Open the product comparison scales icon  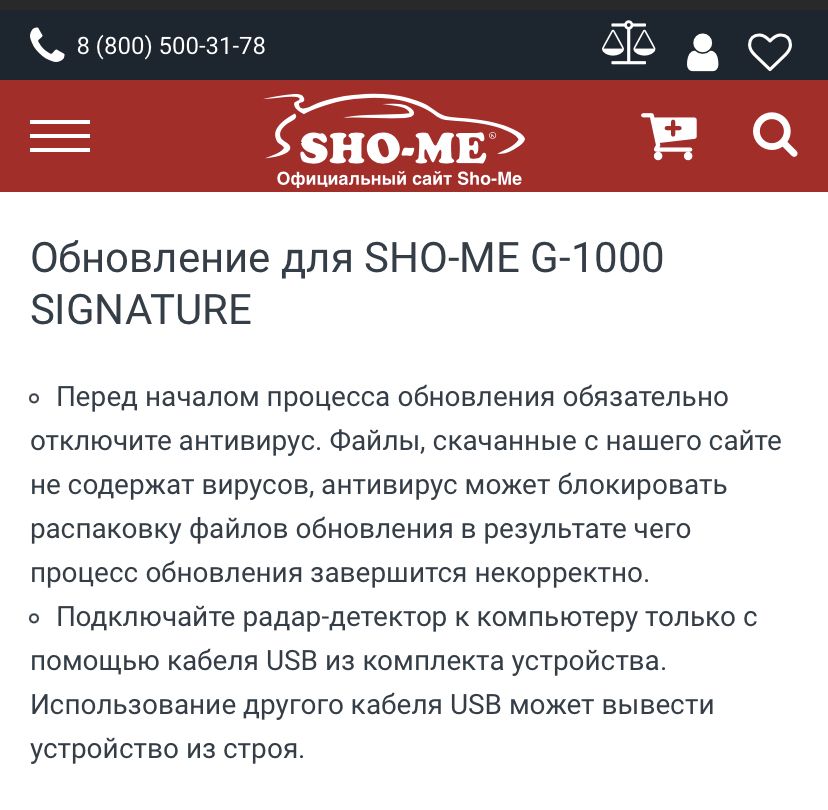[x=628, y=46]
